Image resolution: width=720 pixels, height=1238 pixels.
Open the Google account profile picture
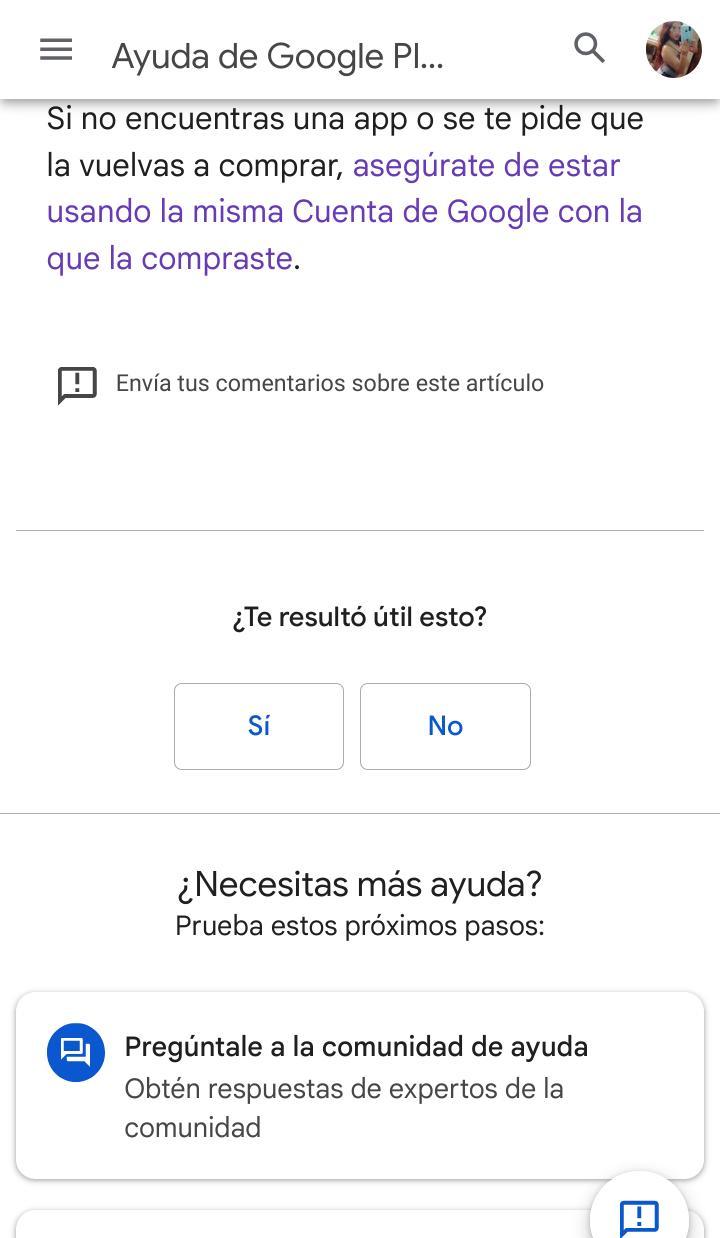673,50
